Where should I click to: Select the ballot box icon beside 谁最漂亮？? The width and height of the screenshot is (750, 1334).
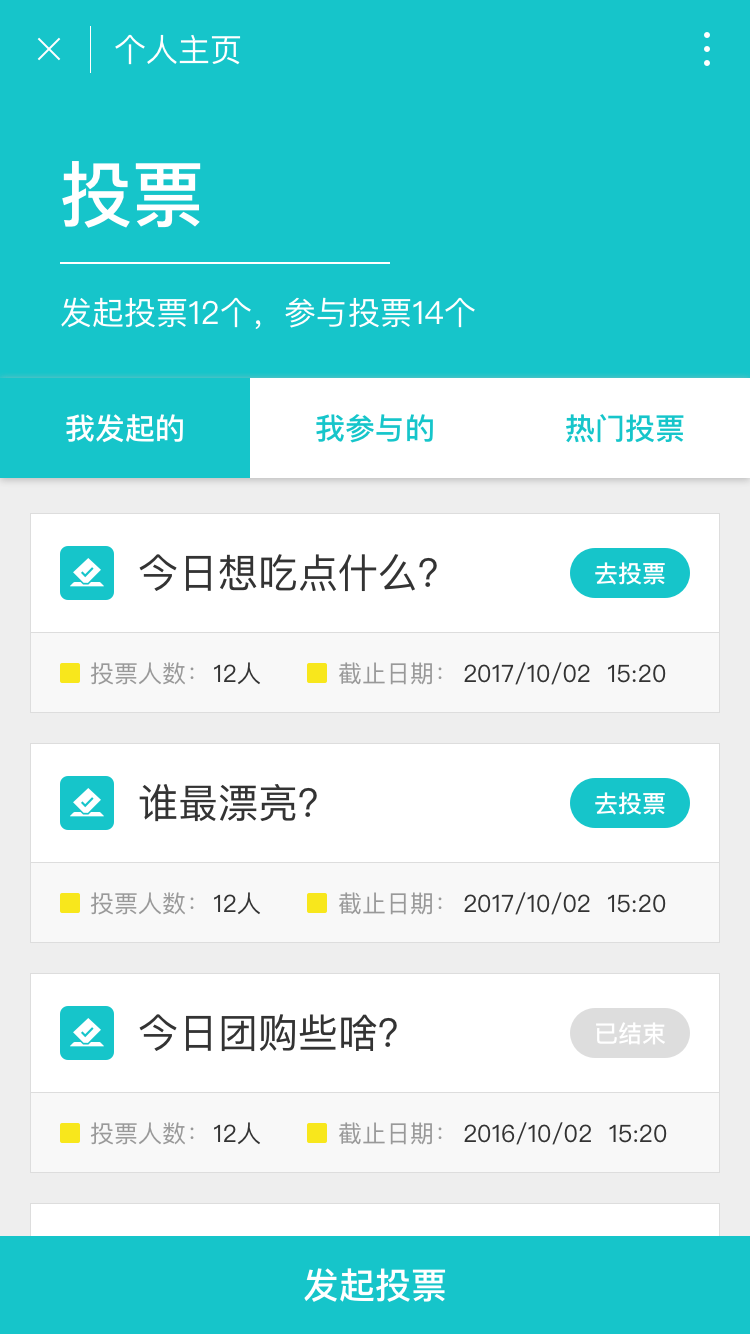(x=87, y=803)
